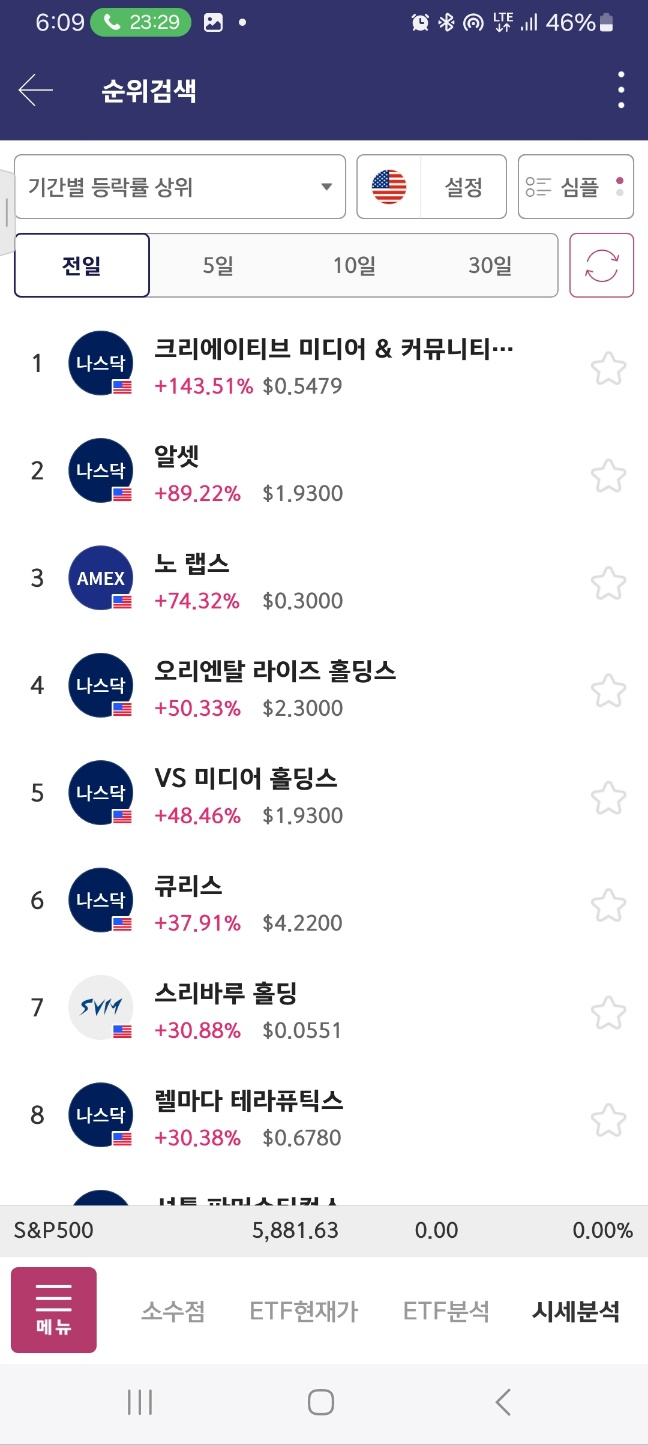This screenshot has width=648, height=1445.
Task: Go back using the top-left arrow
Action: tap(35, 91)
